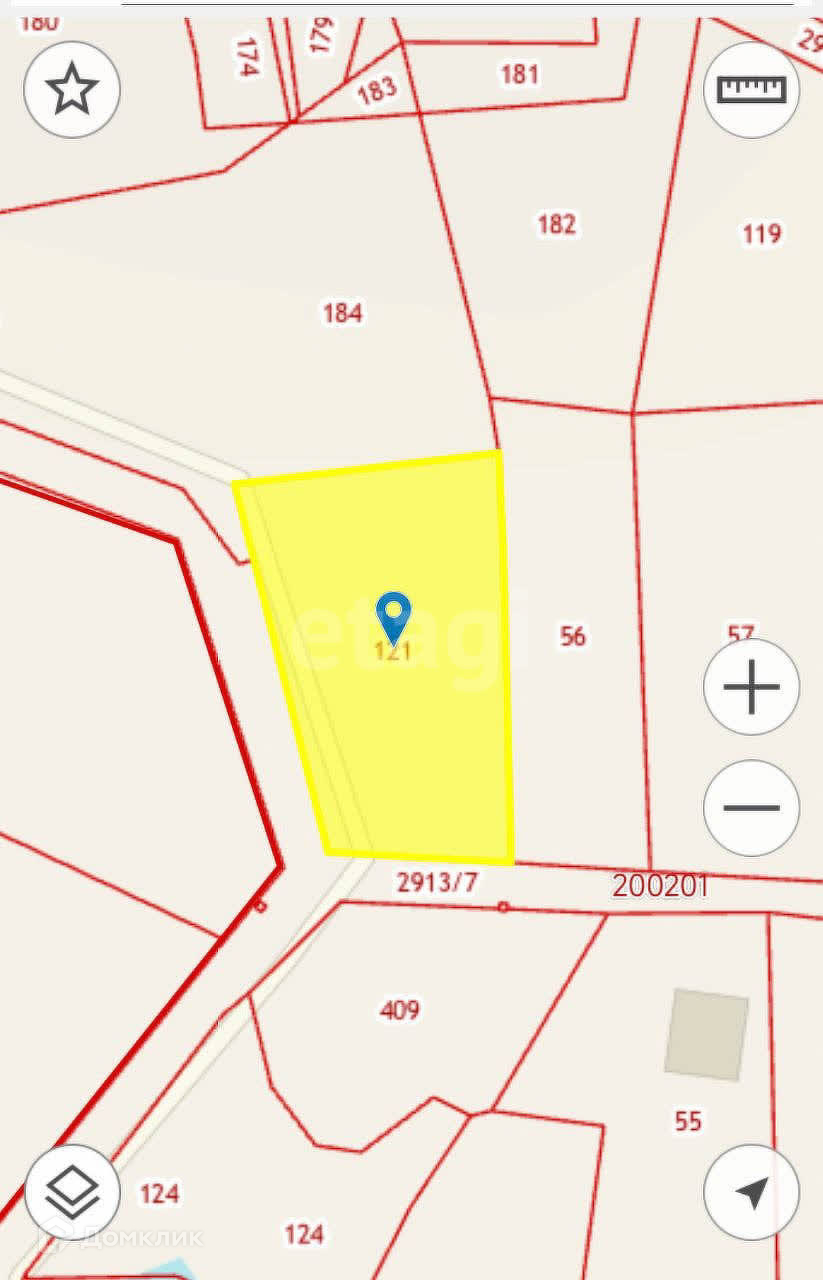Zoom out with the minus button
Screen dimensions: 823x1280
tap(752, 808)
